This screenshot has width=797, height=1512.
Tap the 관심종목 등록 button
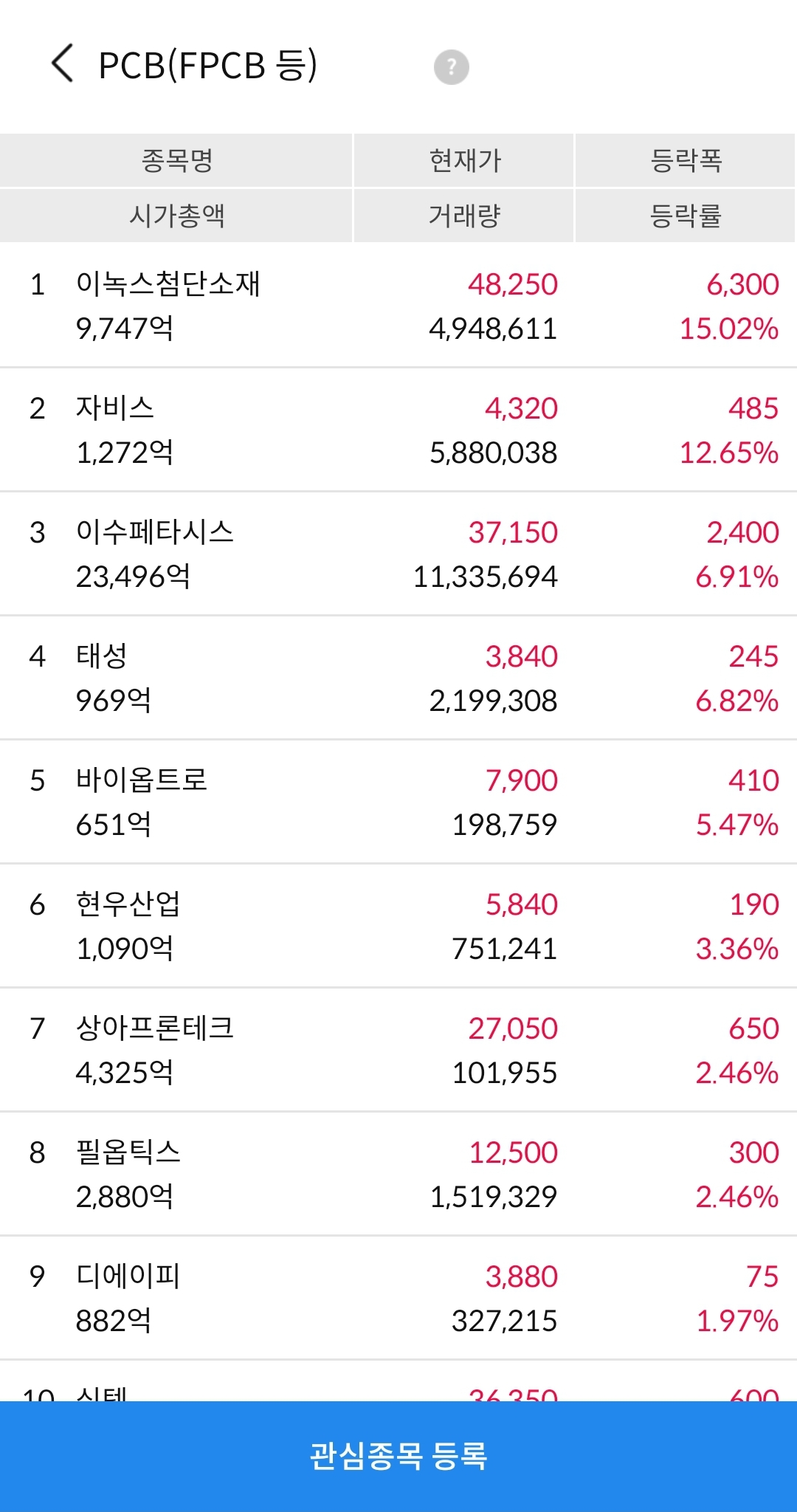coord(398,1456)
